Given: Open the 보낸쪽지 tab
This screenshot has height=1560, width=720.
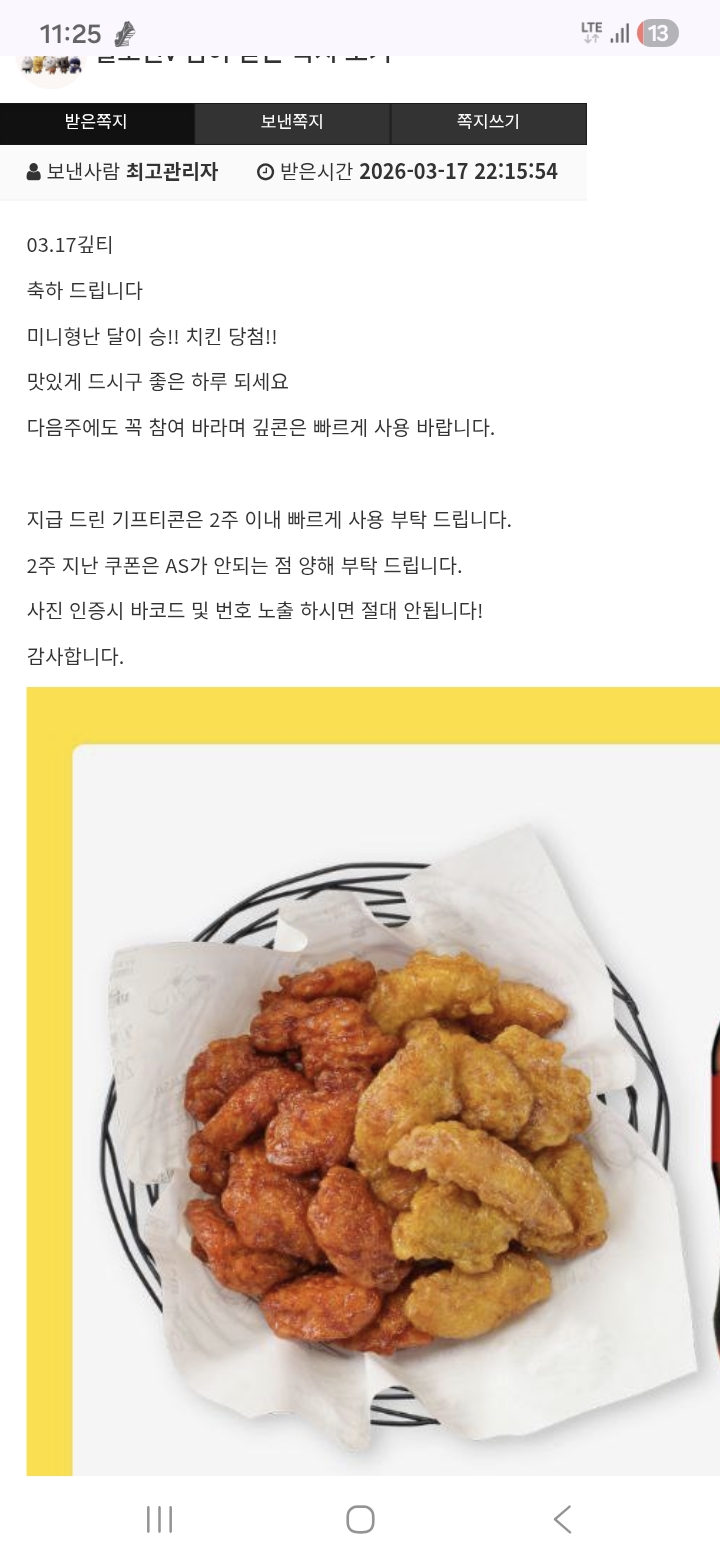Looking at the screenshot, I should coord(292,123).
